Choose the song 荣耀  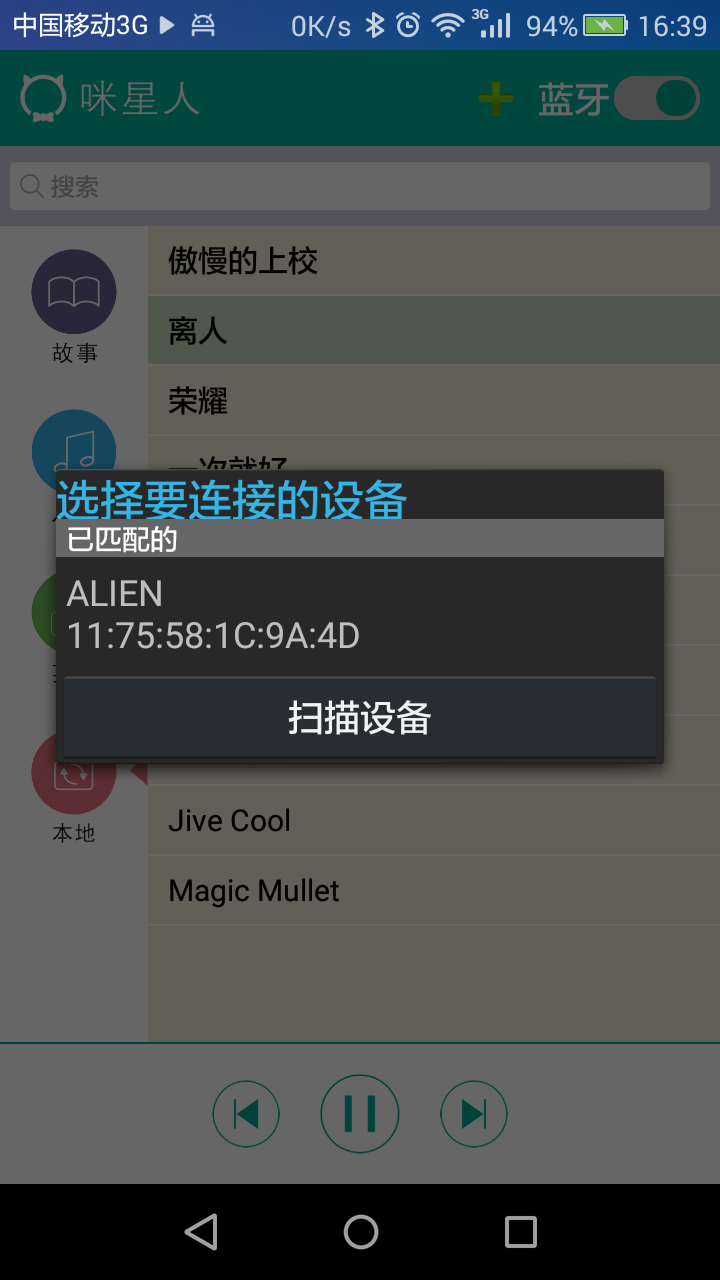(x=434, y=401)
